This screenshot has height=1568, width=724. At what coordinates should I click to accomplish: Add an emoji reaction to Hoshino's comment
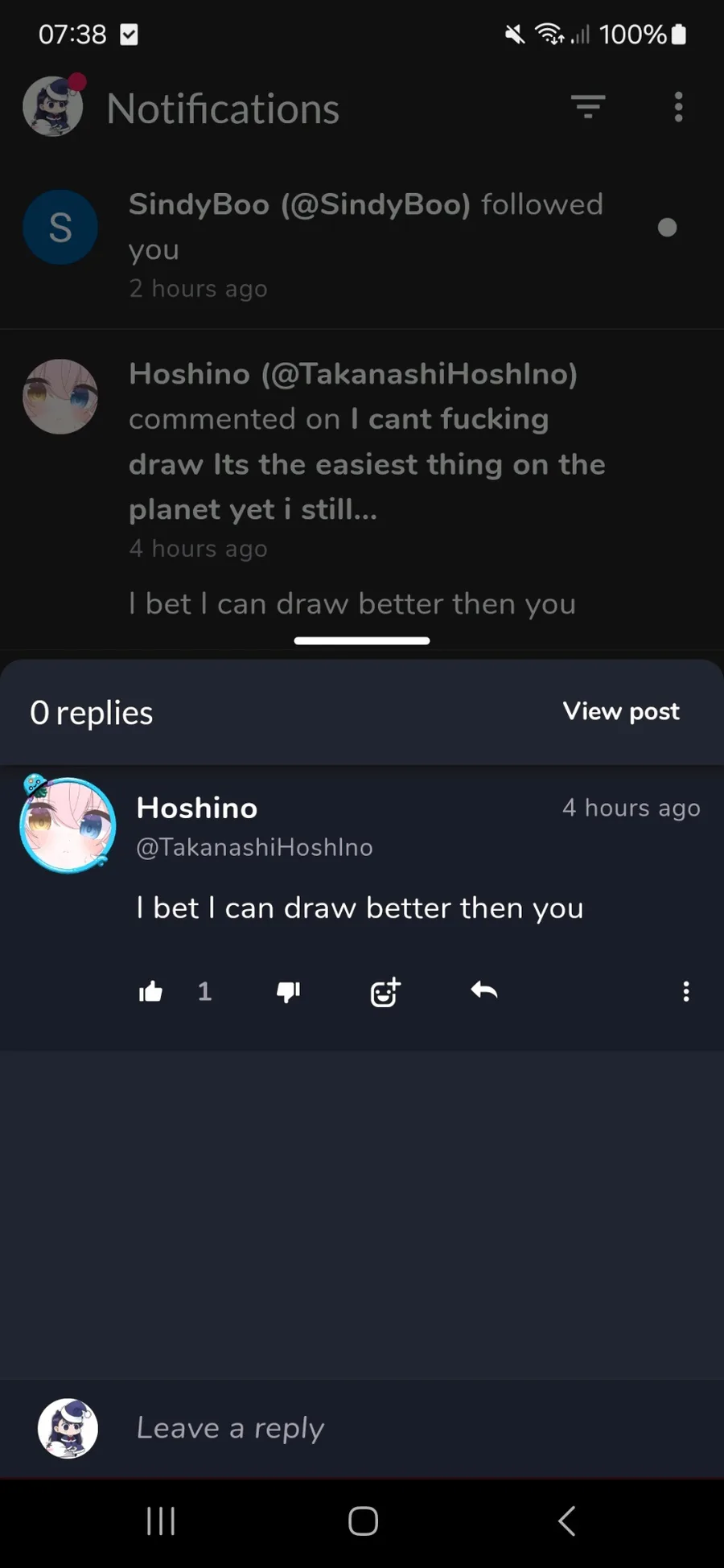click(x=385, y=992)
